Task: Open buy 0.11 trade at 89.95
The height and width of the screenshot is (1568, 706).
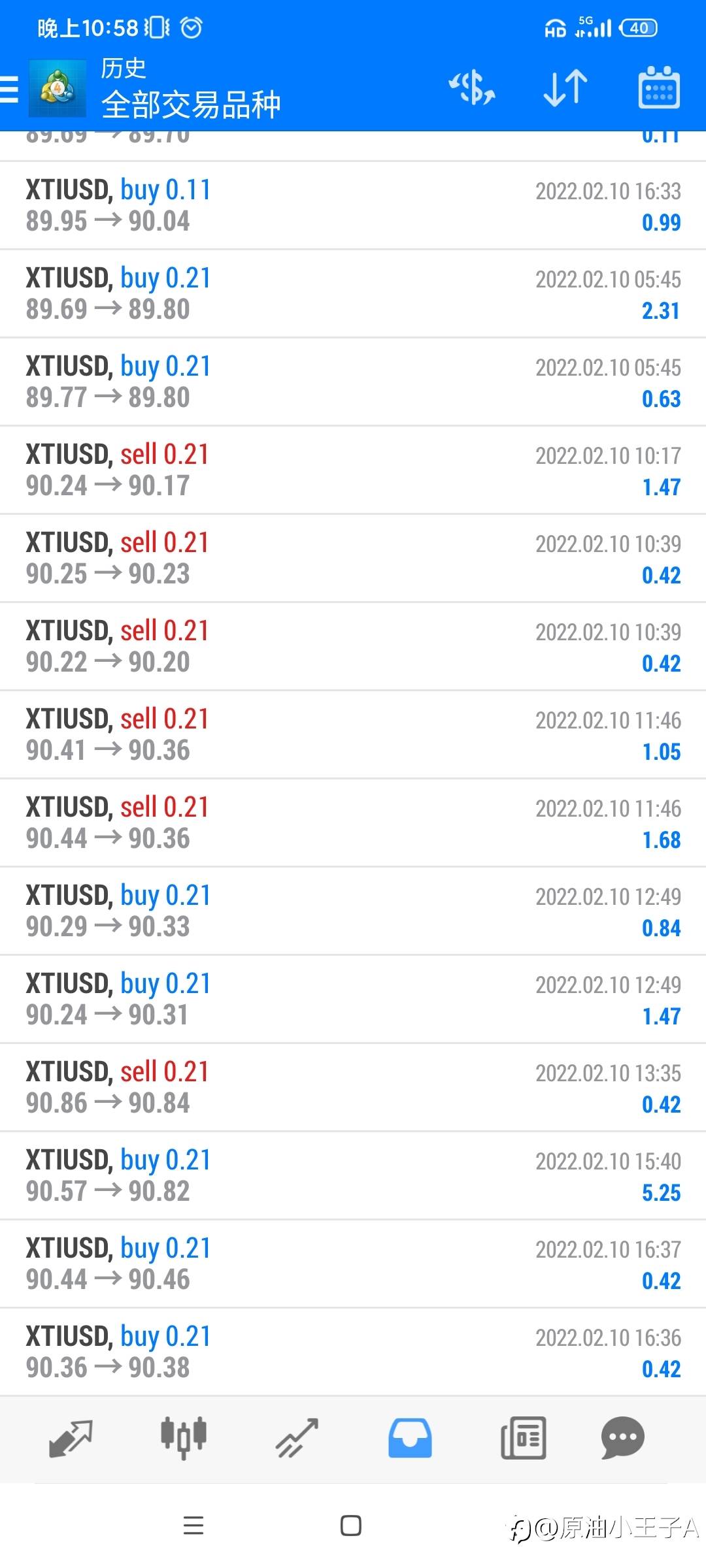Action: click(x=353, y=206)
